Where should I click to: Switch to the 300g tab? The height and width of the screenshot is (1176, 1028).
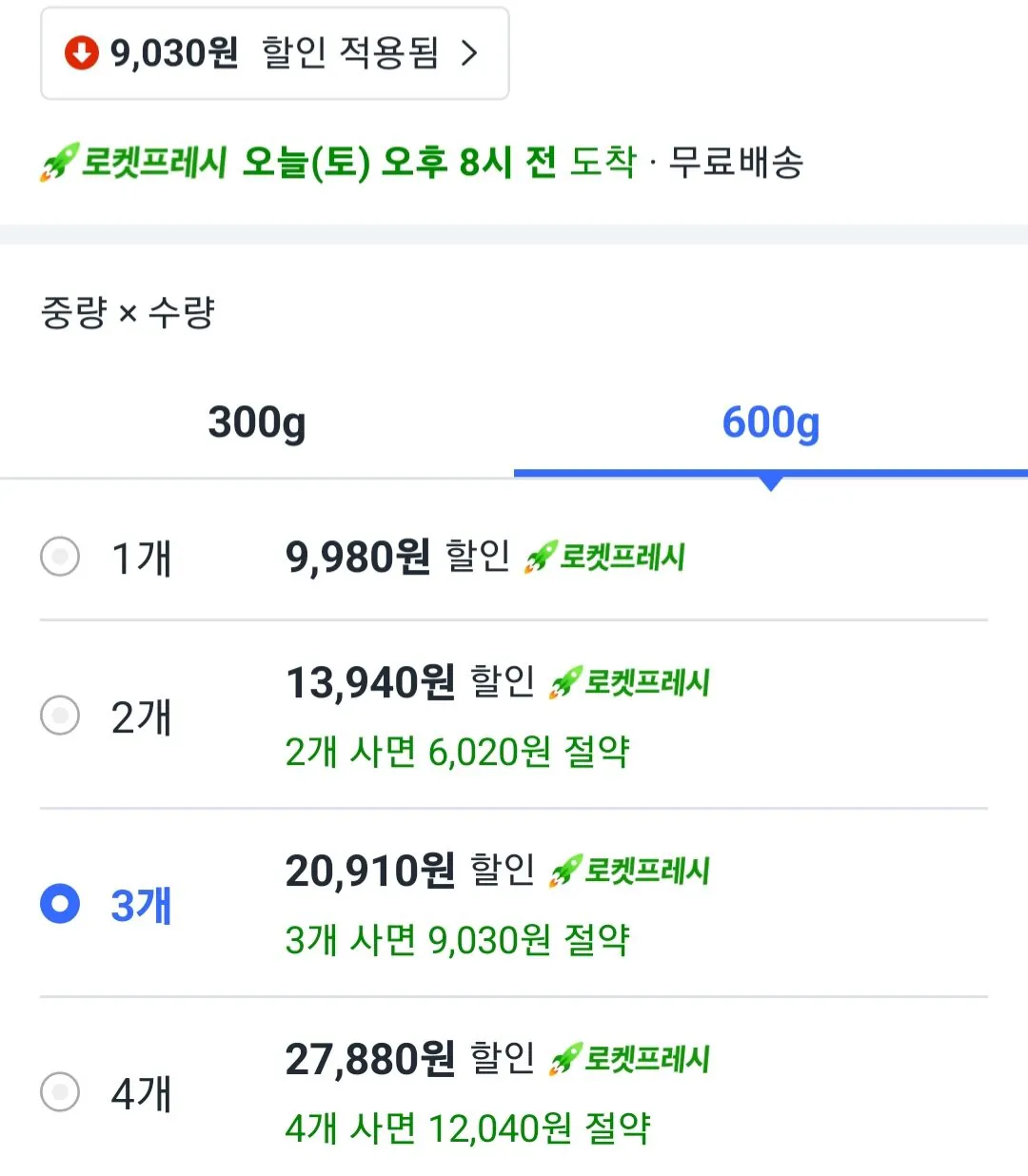coord(256,424)
